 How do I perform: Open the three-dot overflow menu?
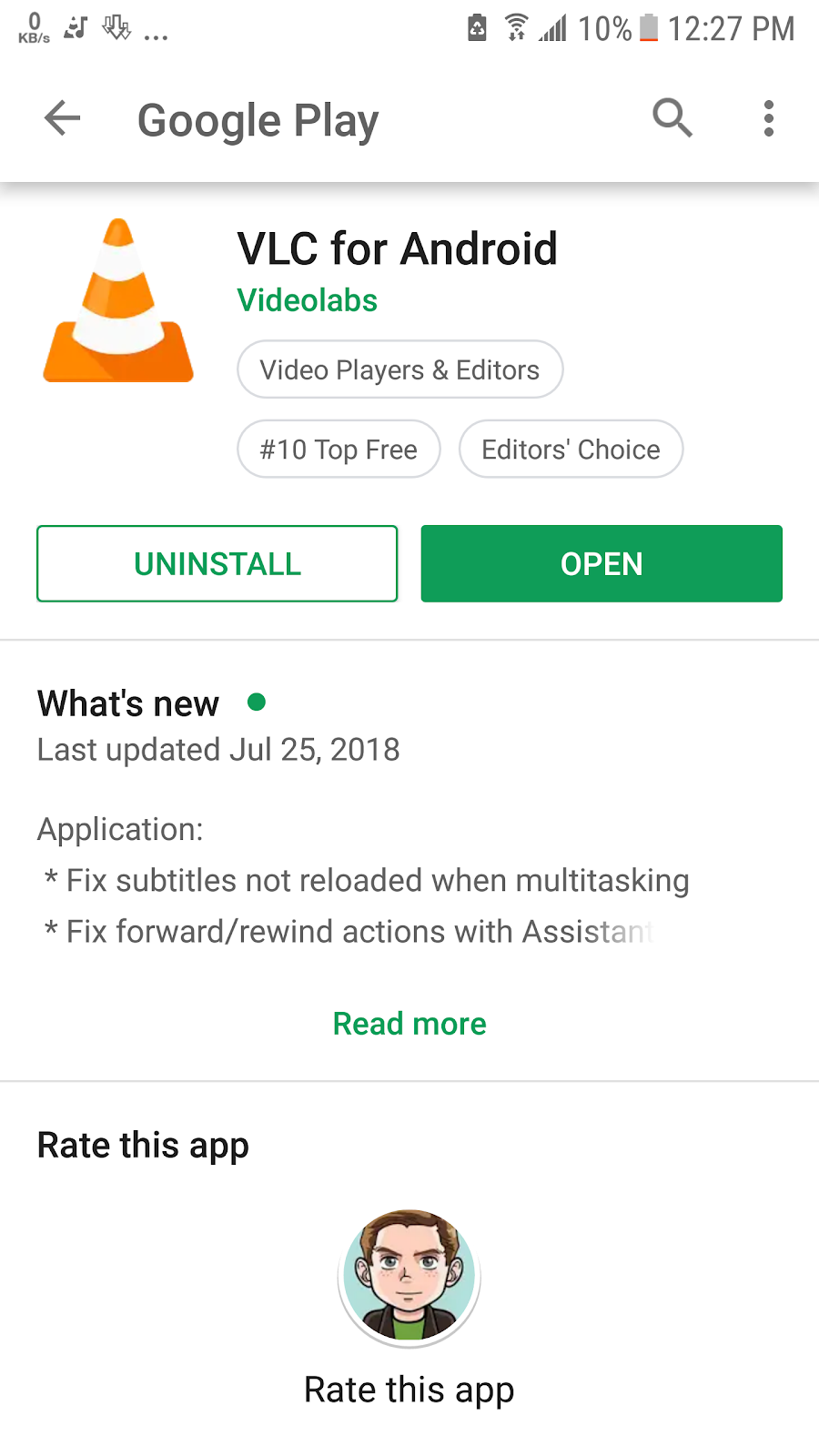(769, 118)
